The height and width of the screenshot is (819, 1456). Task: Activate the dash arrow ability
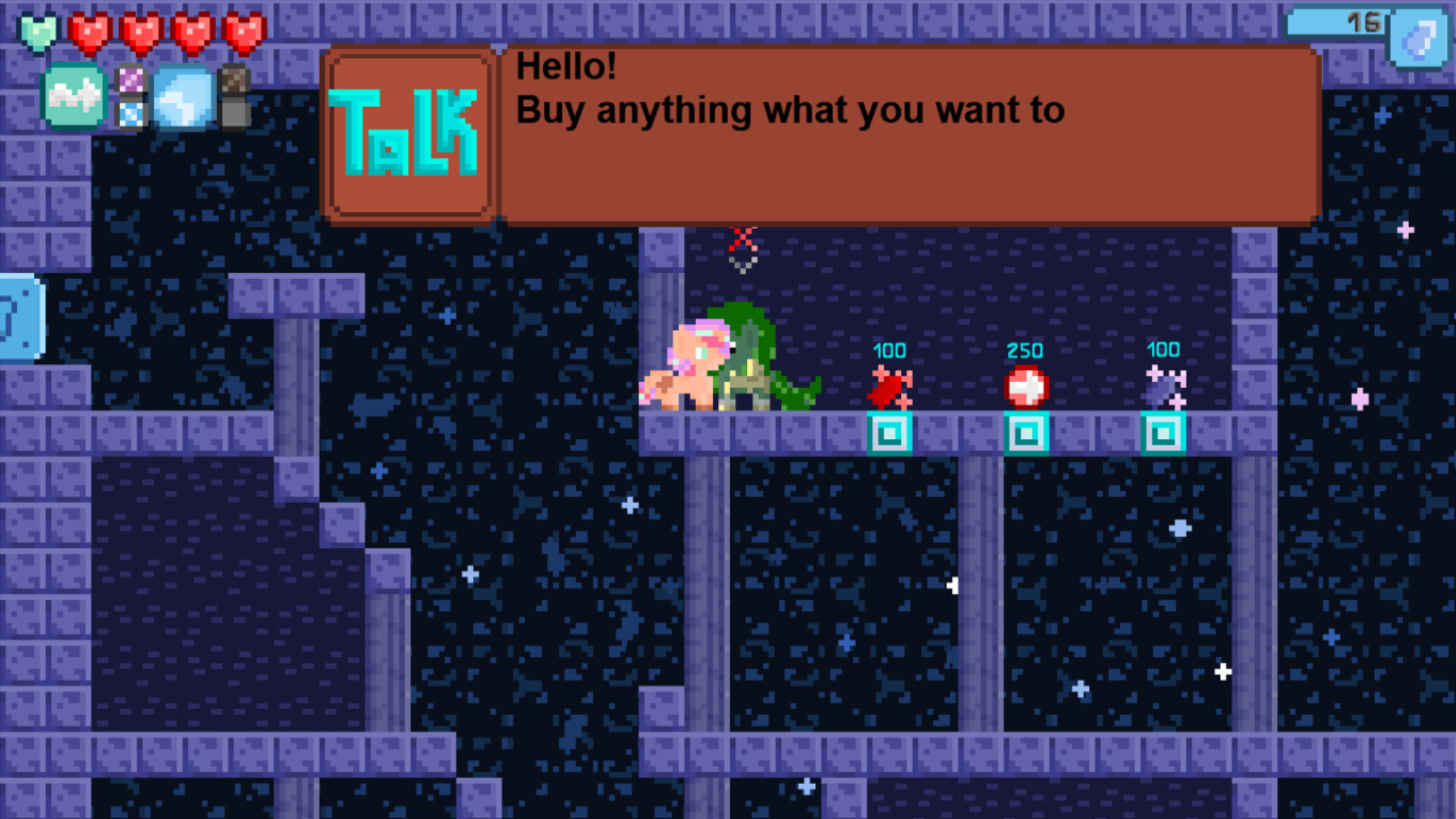click(74, 97)
